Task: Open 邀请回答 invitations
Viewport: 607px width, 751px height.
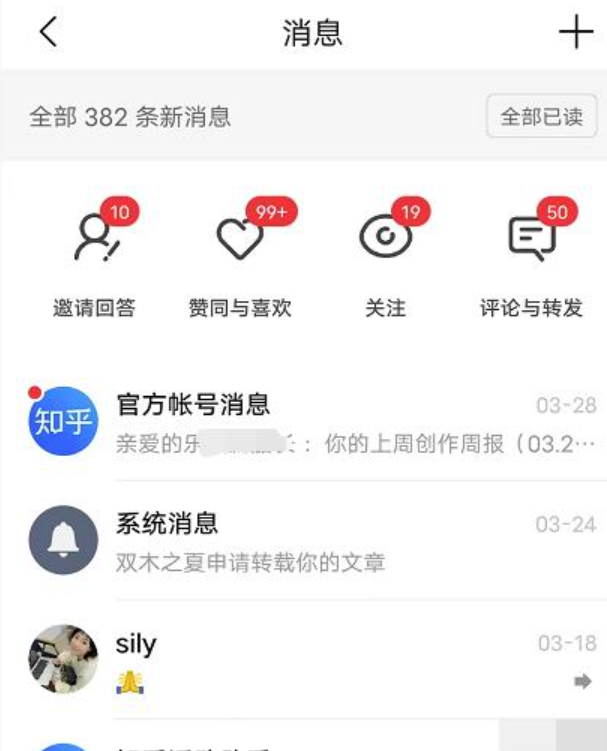Action: click(95, 255)
